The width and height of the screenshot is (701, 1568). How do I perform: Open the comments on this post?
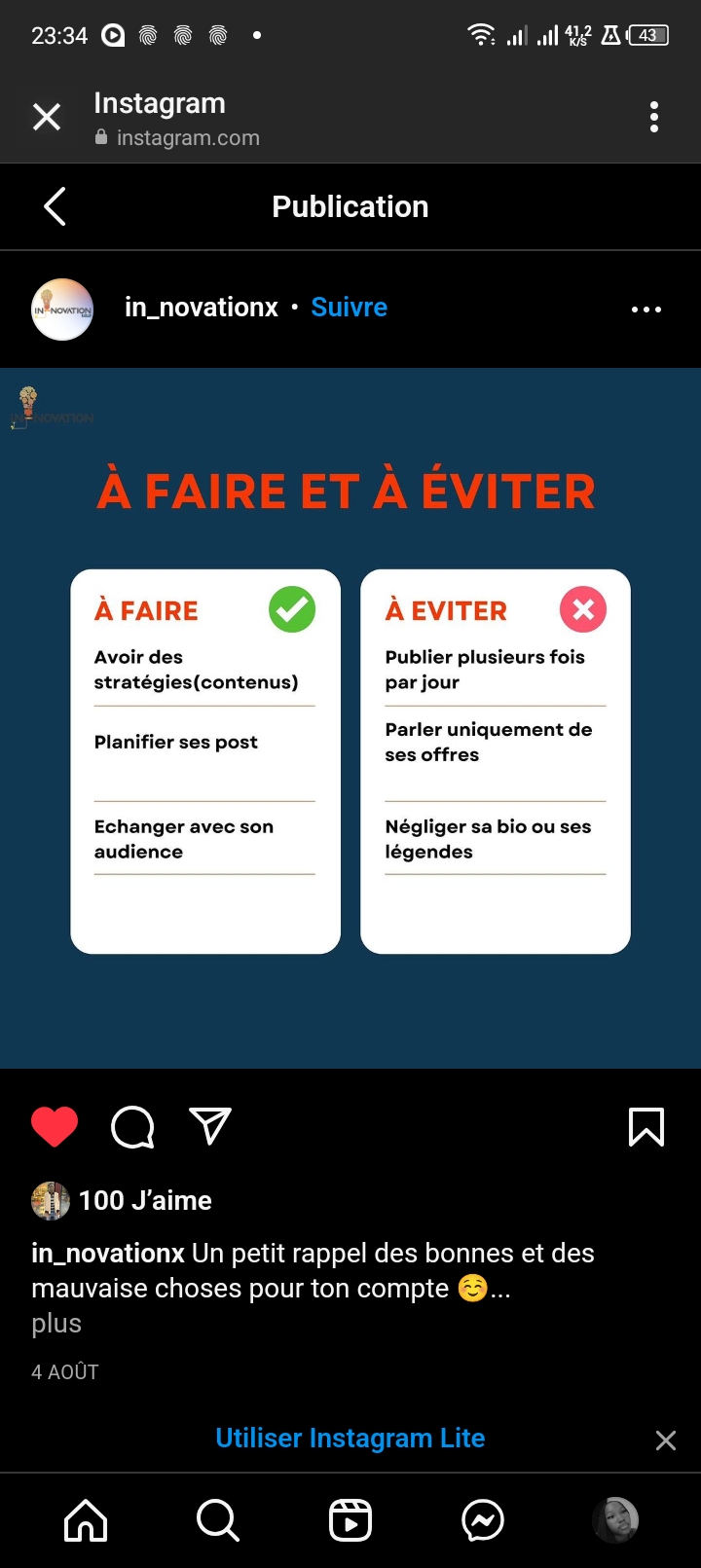point(132,1127)
